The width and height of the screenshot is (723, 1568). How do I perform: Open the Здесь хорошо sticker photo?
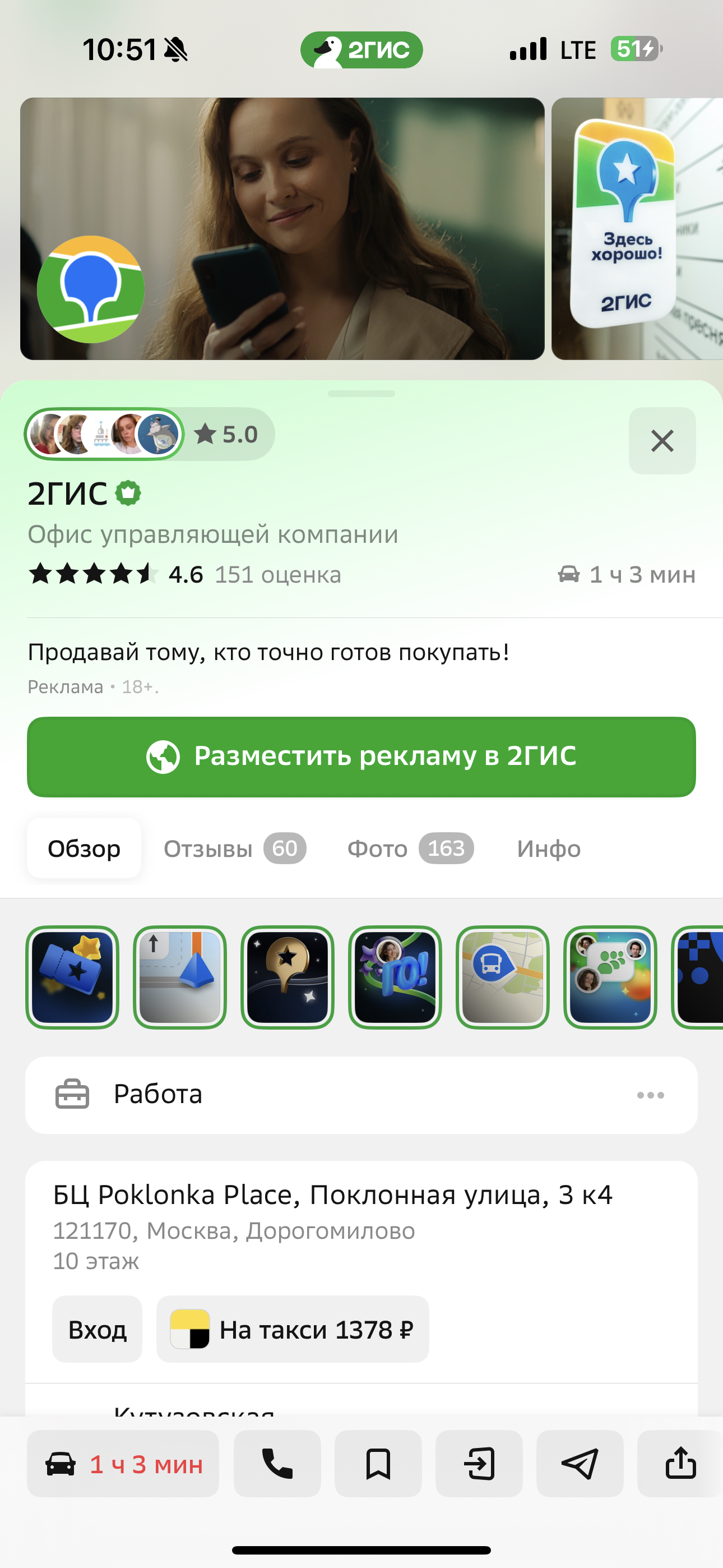(x=637, y=229)
